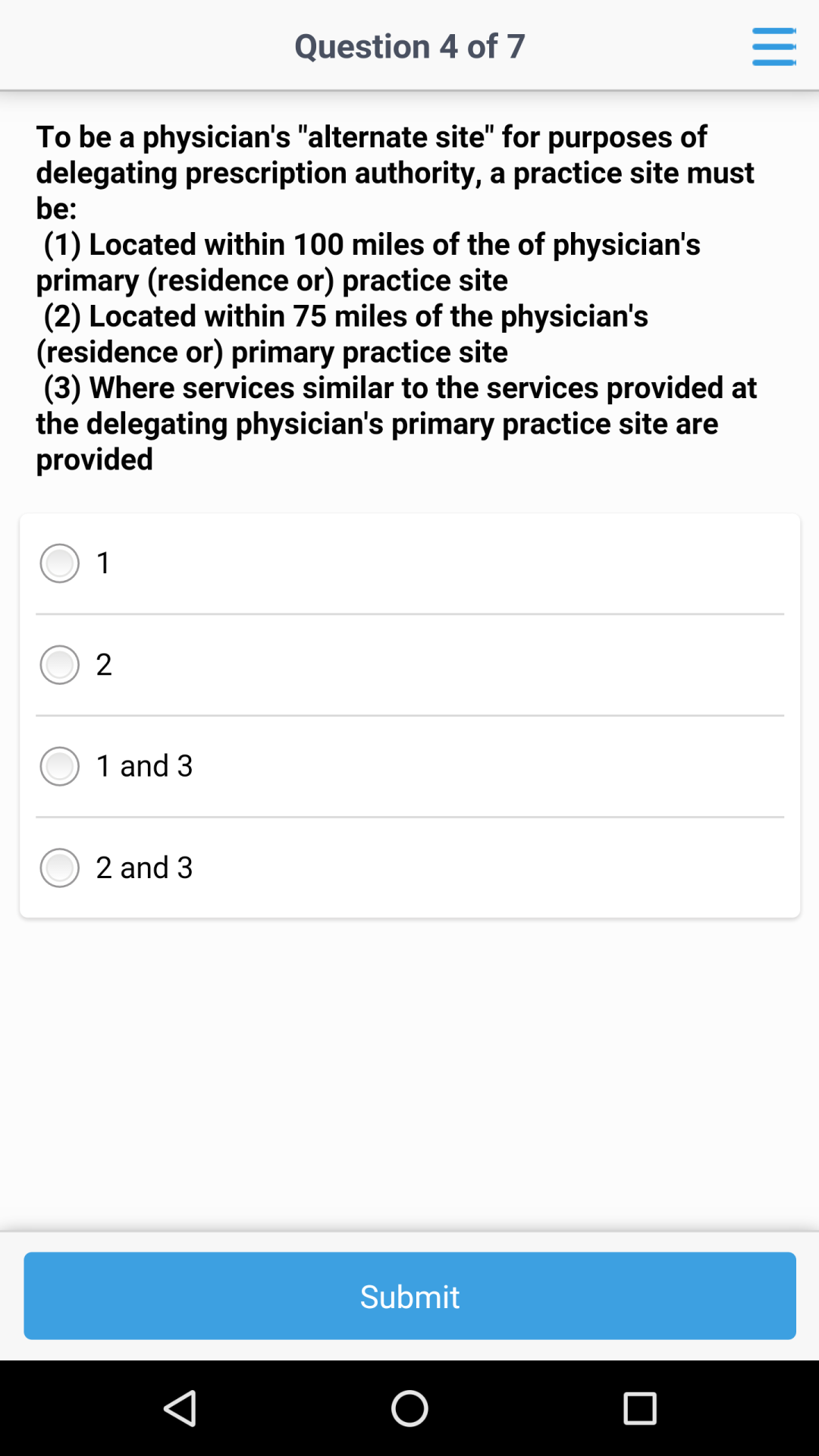Select the '1 and 3' answer row
Image resolution: width=819 pixels, height=1456 pixels.
tap(409, 766)
